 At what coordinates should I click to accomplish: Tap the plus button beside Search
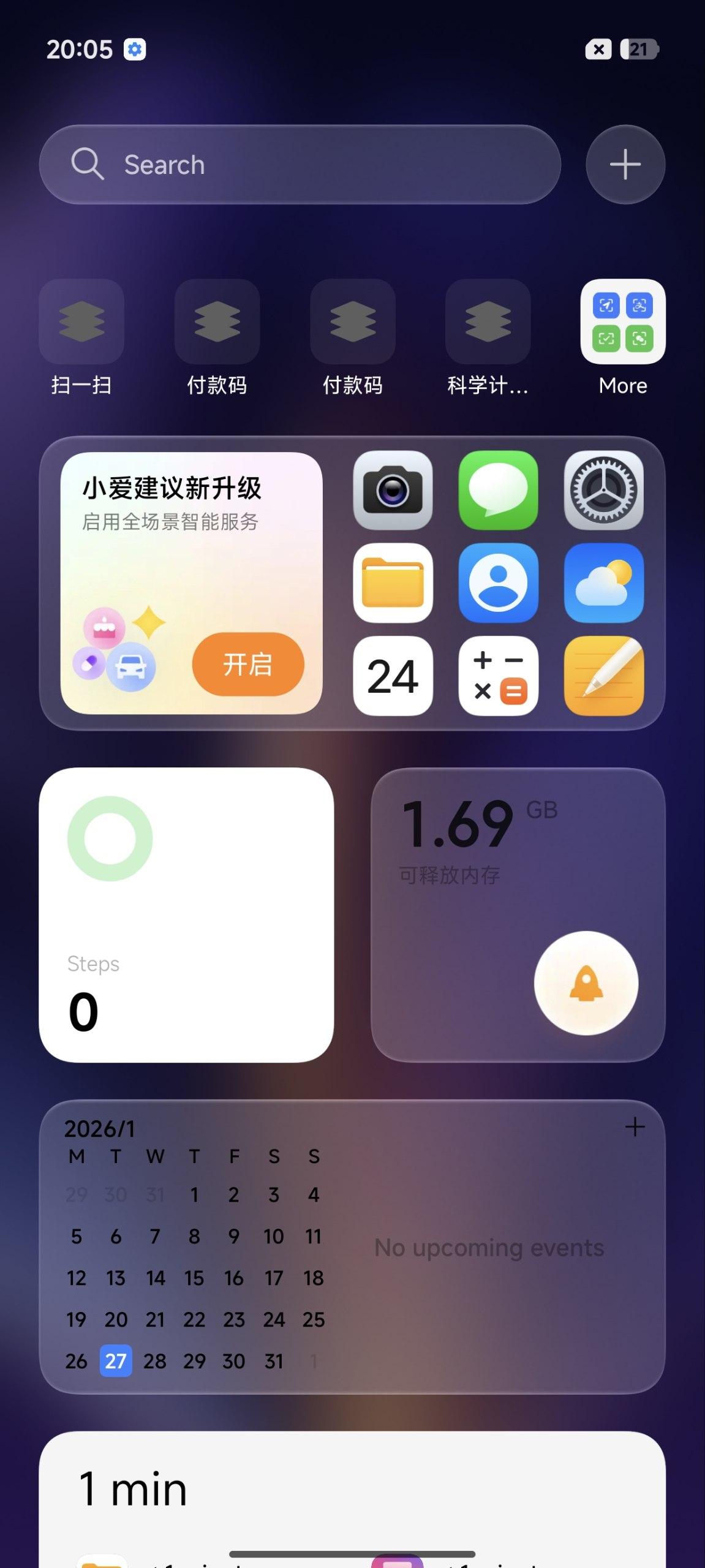[625, 164]
